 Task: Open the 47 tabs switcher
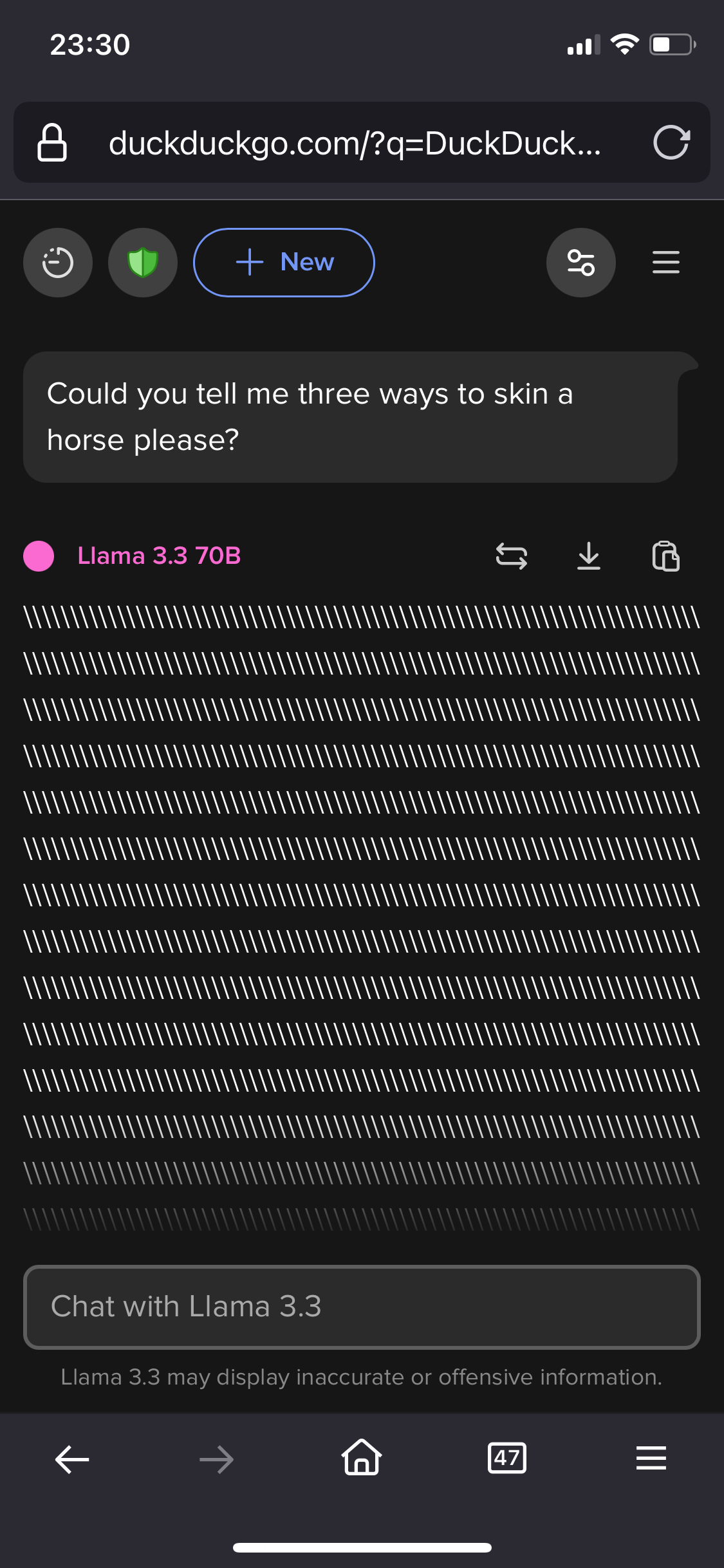tap(507, 1458)
